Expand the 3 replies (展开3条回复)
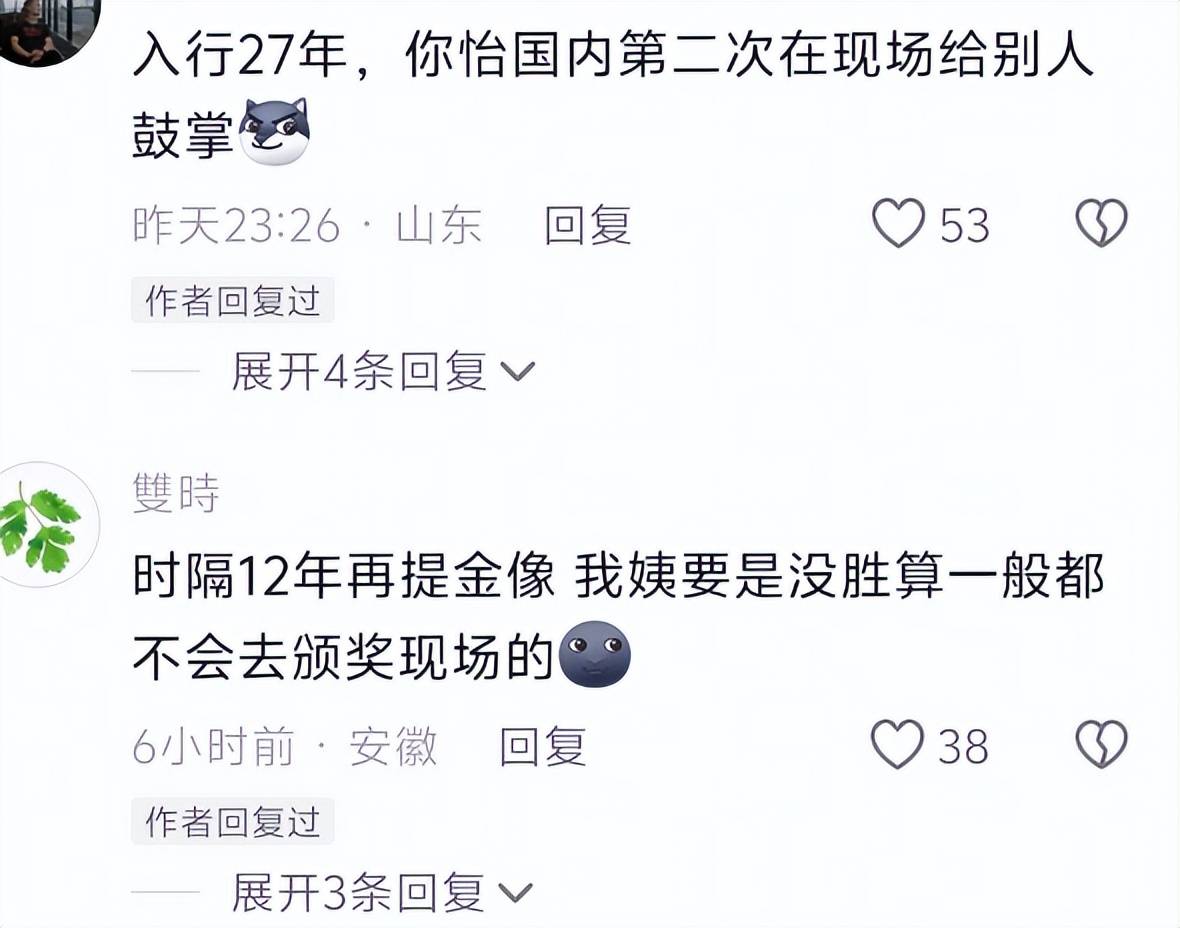1180x928 pixels. 384,893
